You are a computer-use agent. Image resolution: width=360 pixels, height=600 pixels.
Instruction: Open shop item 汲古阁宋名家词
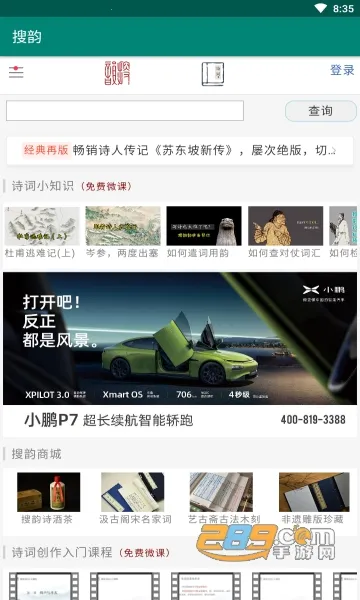(x=135, y=498)
